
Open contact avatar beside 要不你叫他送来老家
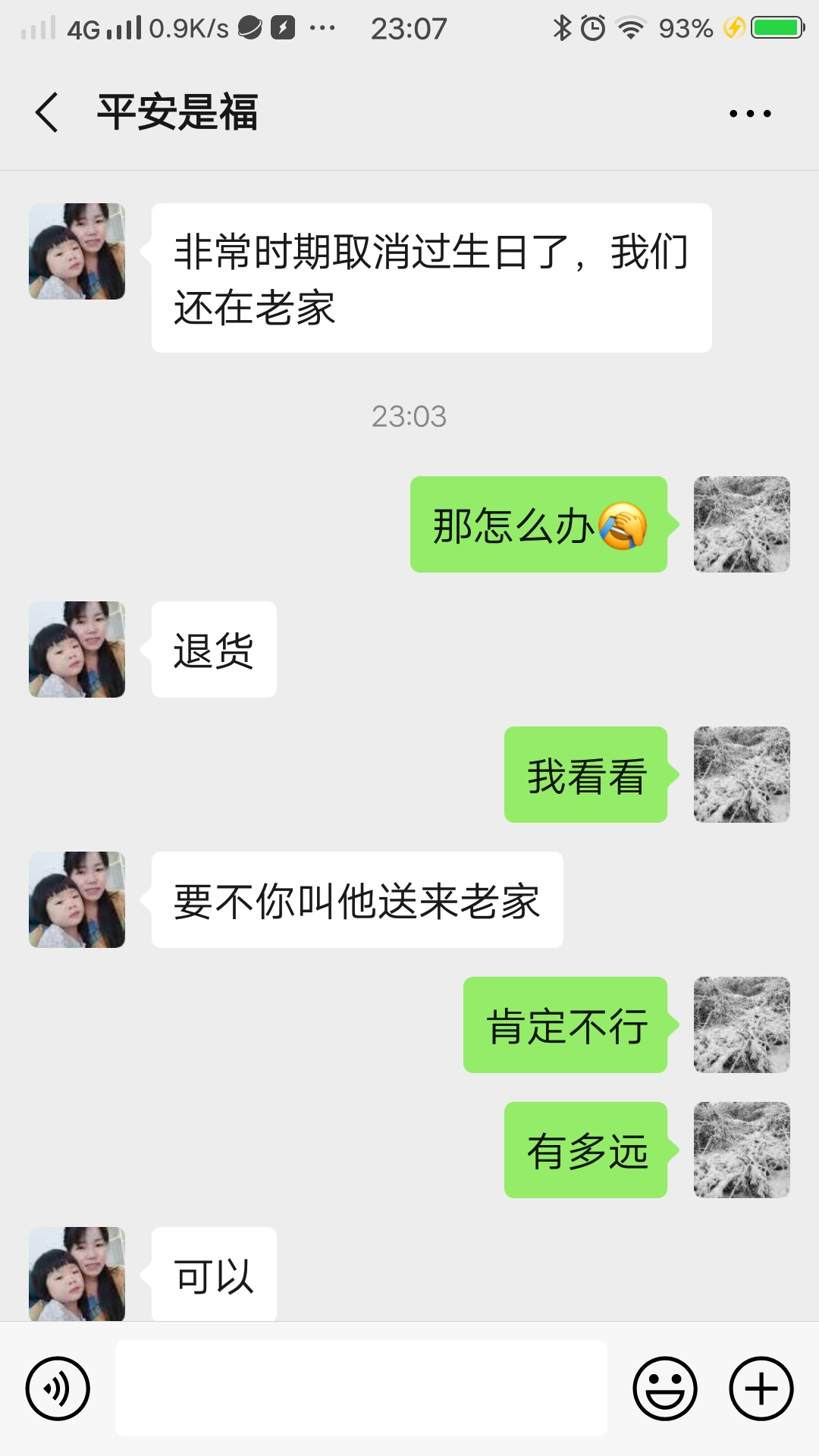click(x=77, y=900)
